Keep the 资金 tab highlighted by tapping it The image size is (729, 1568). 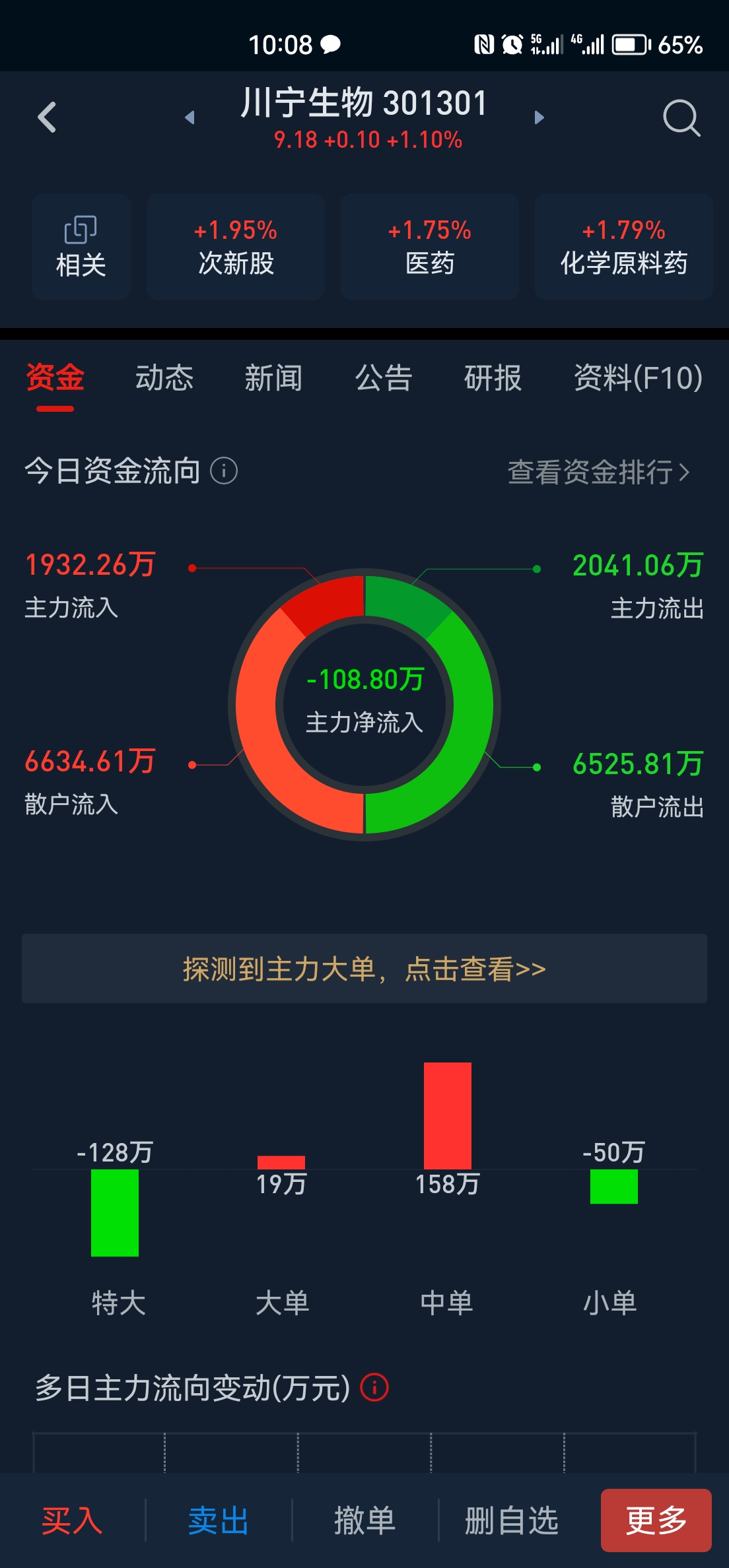pos(55,377)
